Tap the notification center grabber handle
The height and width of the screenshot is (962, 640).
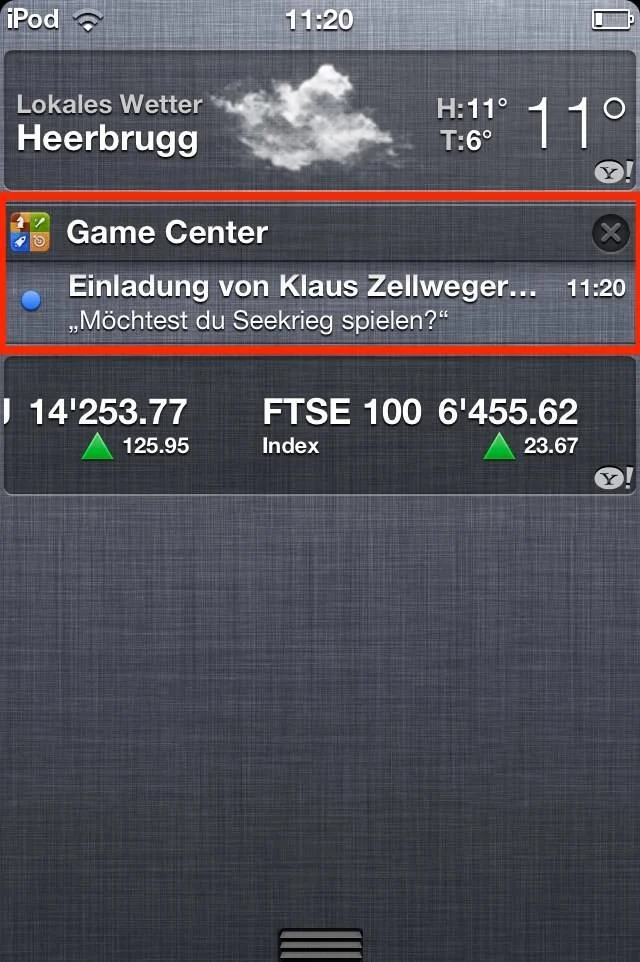click(x=320, y=941)
